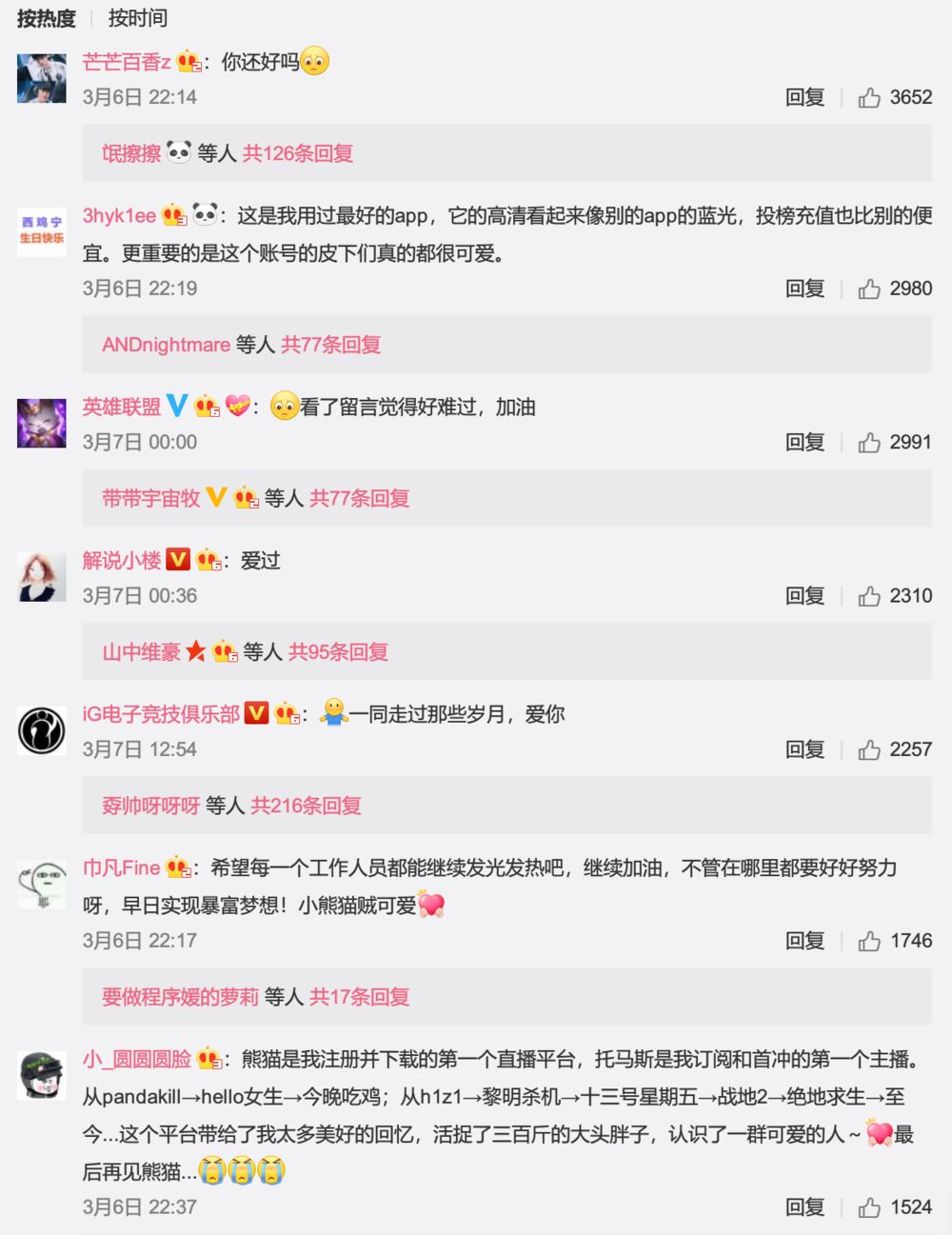Viewport: 952px width, 1235px height.
Task: Like the iG电子竞技俱乐部 comment
Action: [x=869, y=750]
